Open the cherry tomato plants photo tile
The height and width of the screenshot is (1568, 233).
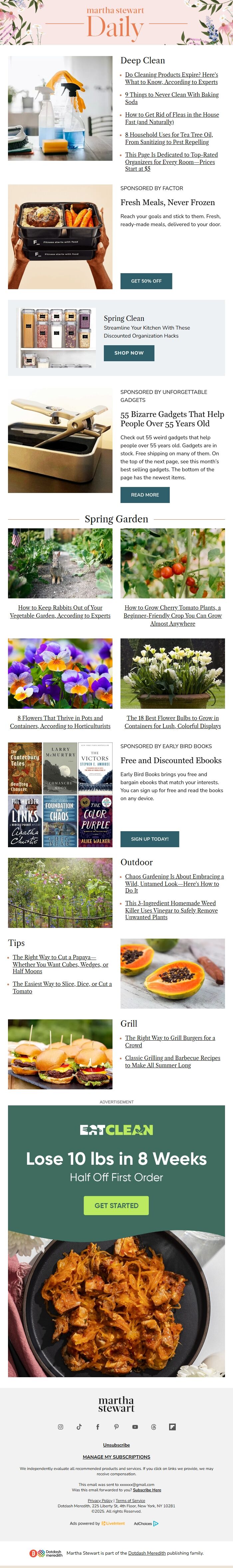pos(172,563)
